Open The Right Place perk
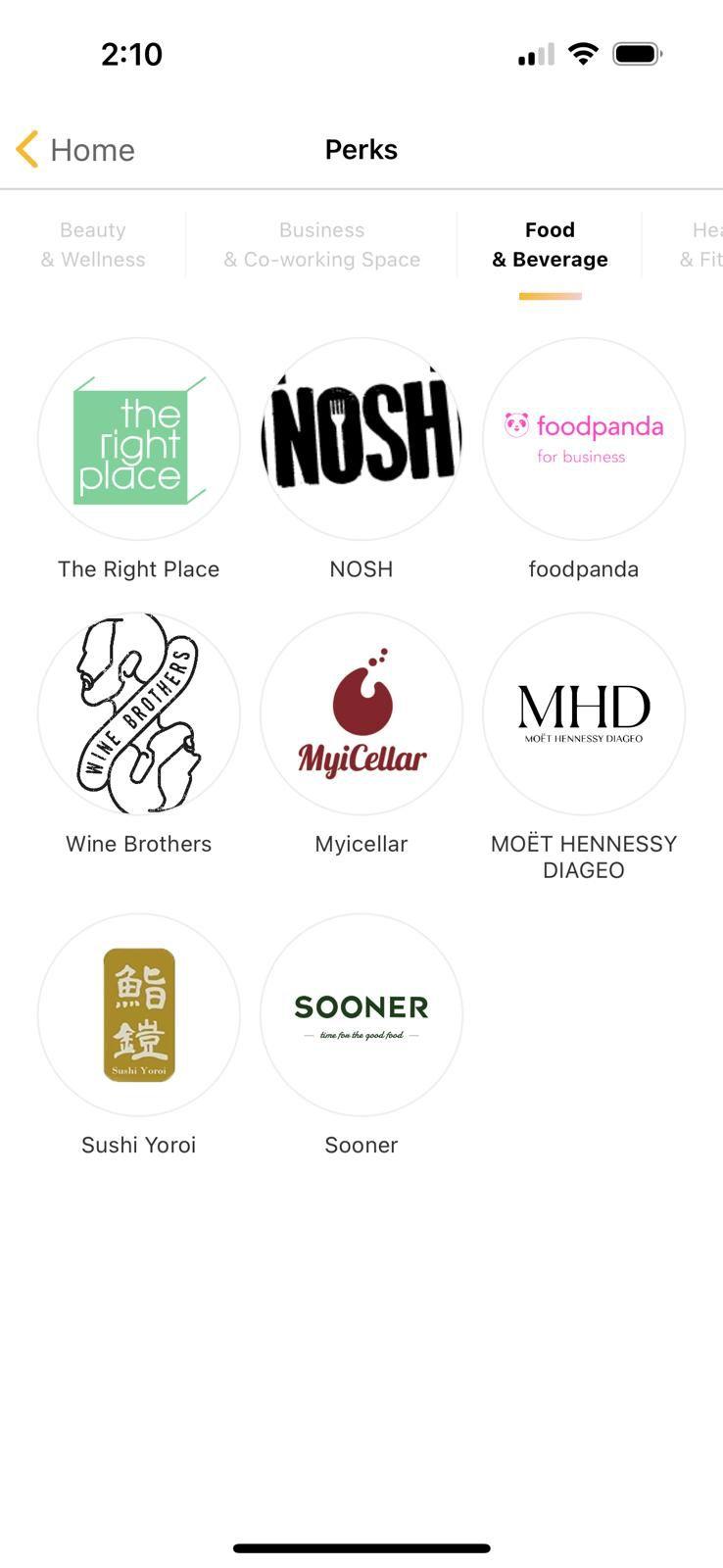Screen dimensions: 723x1568 coord(139,439)
